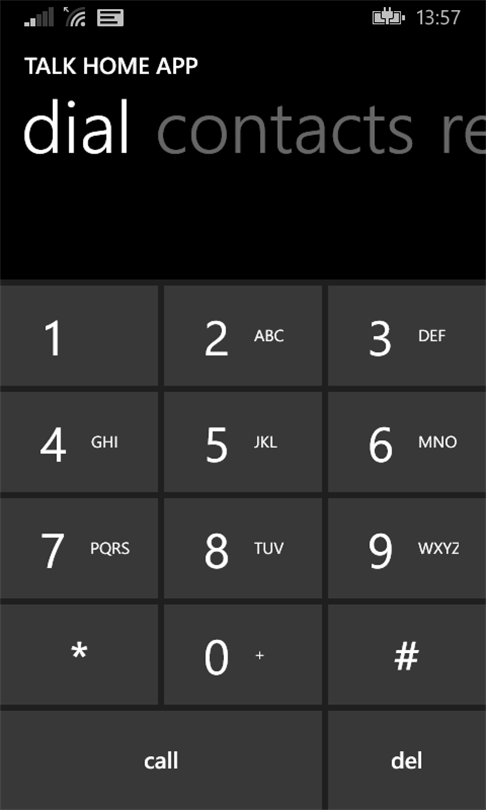486x810 pixels.
Task: Tap the 4 GHI key
Action: click(x=79, y=442)
